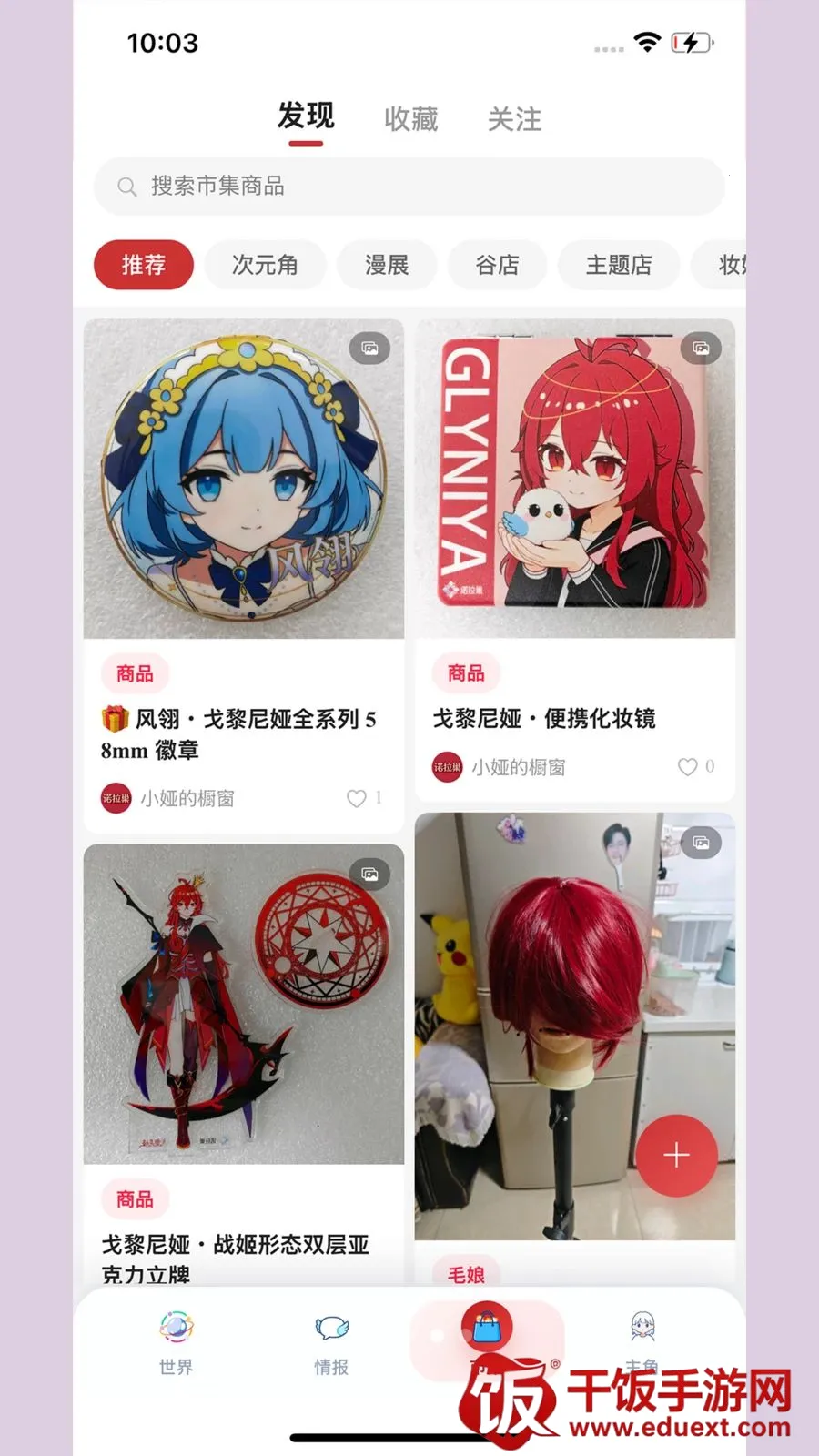819x1456 pixels.
Task: Open the 主角 tab
Action: 642,1343
